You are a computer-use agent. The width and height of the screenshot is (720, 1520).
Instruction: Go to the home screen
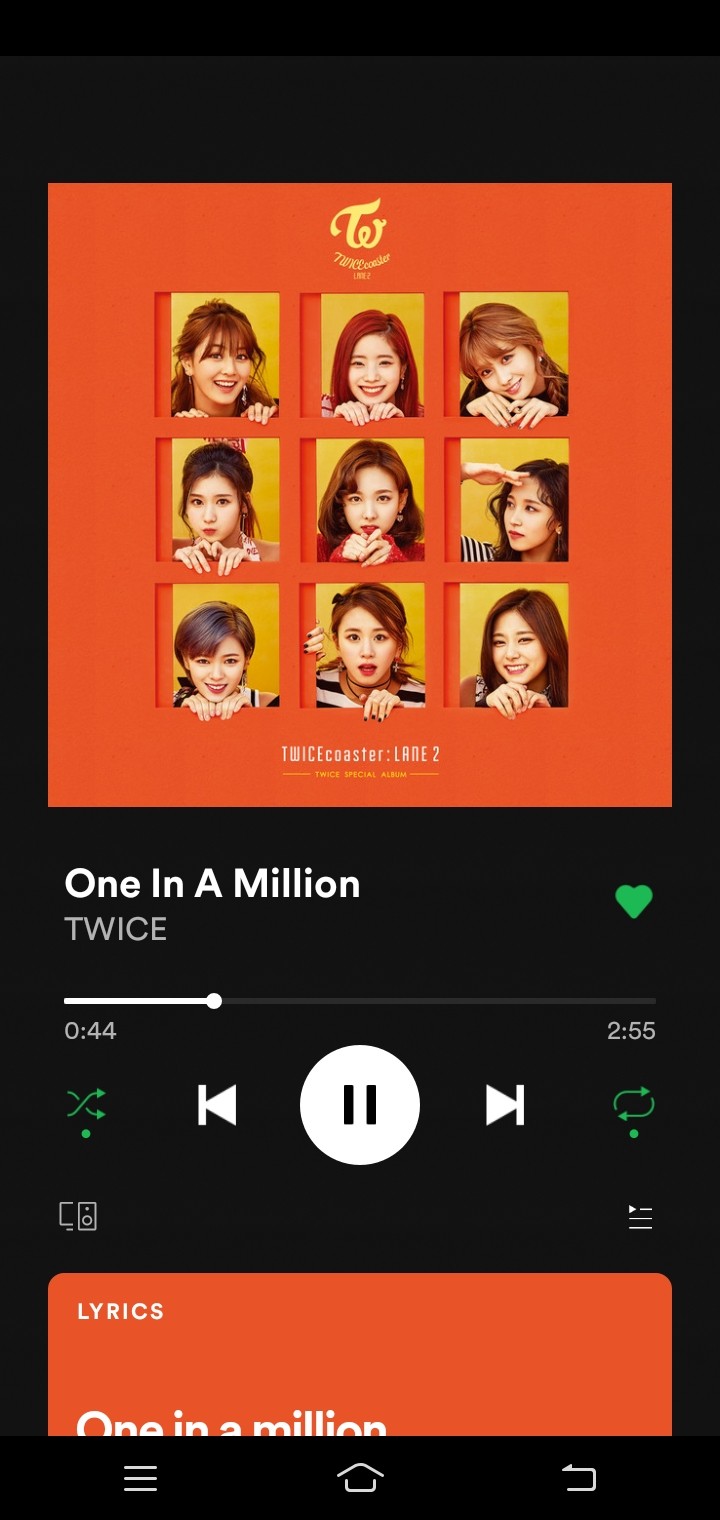[x=360, y=1478]
